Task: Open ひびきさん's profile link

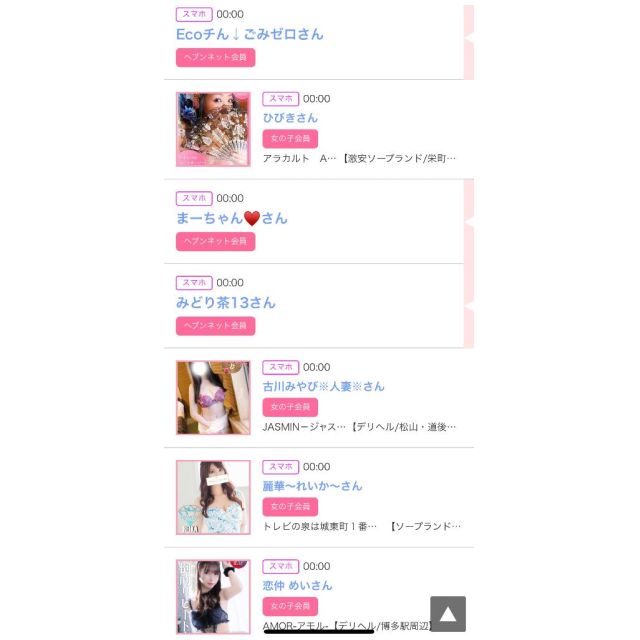Action: 290,118
